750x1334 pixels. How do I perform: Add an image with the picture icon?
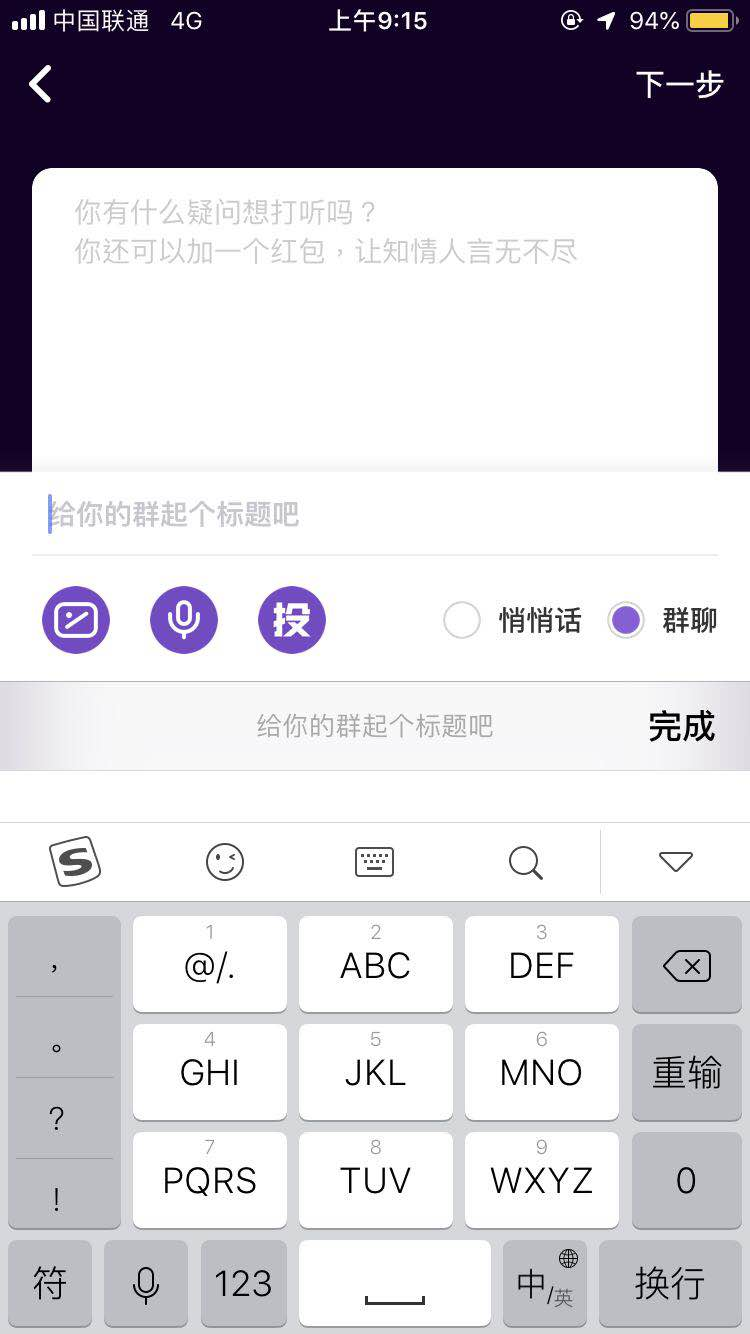click(76, 620)
